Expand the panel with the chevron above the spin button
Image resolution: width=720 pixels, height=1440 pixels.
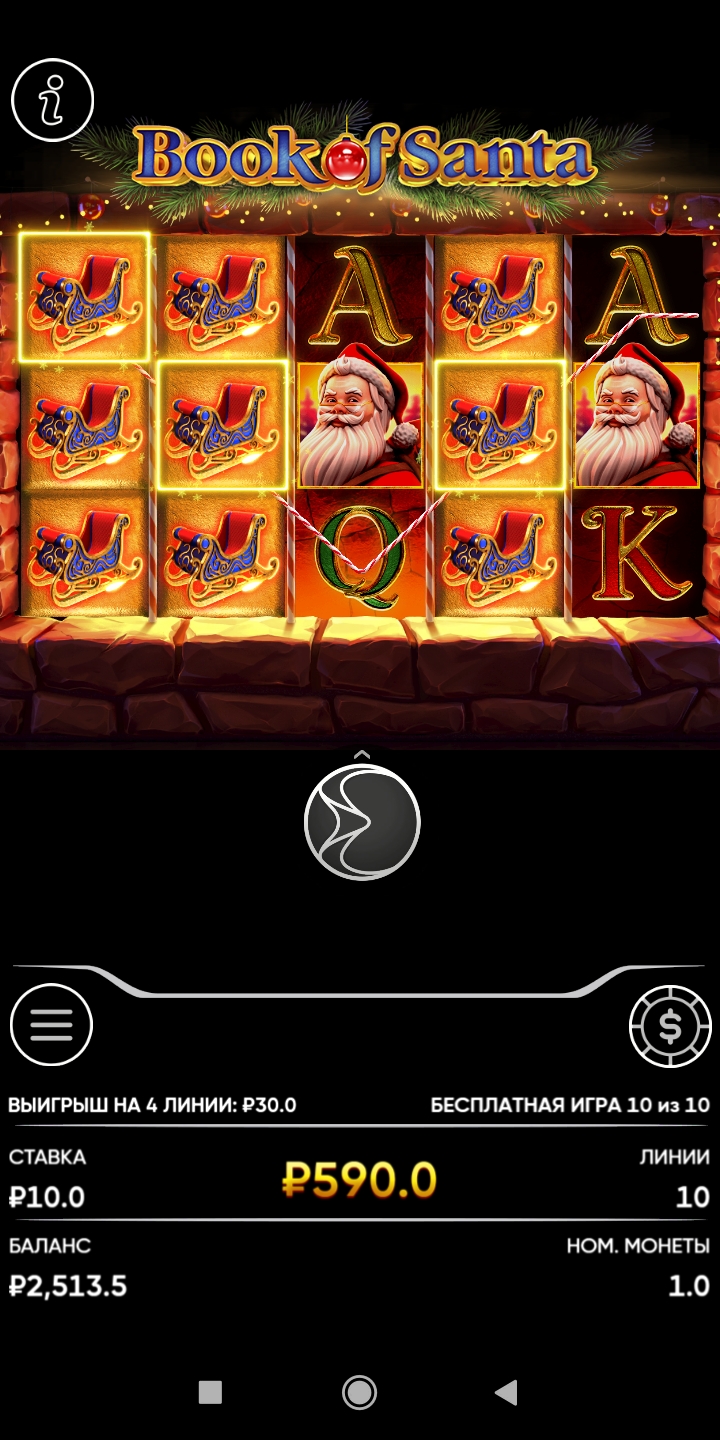[x=362, y=754]
